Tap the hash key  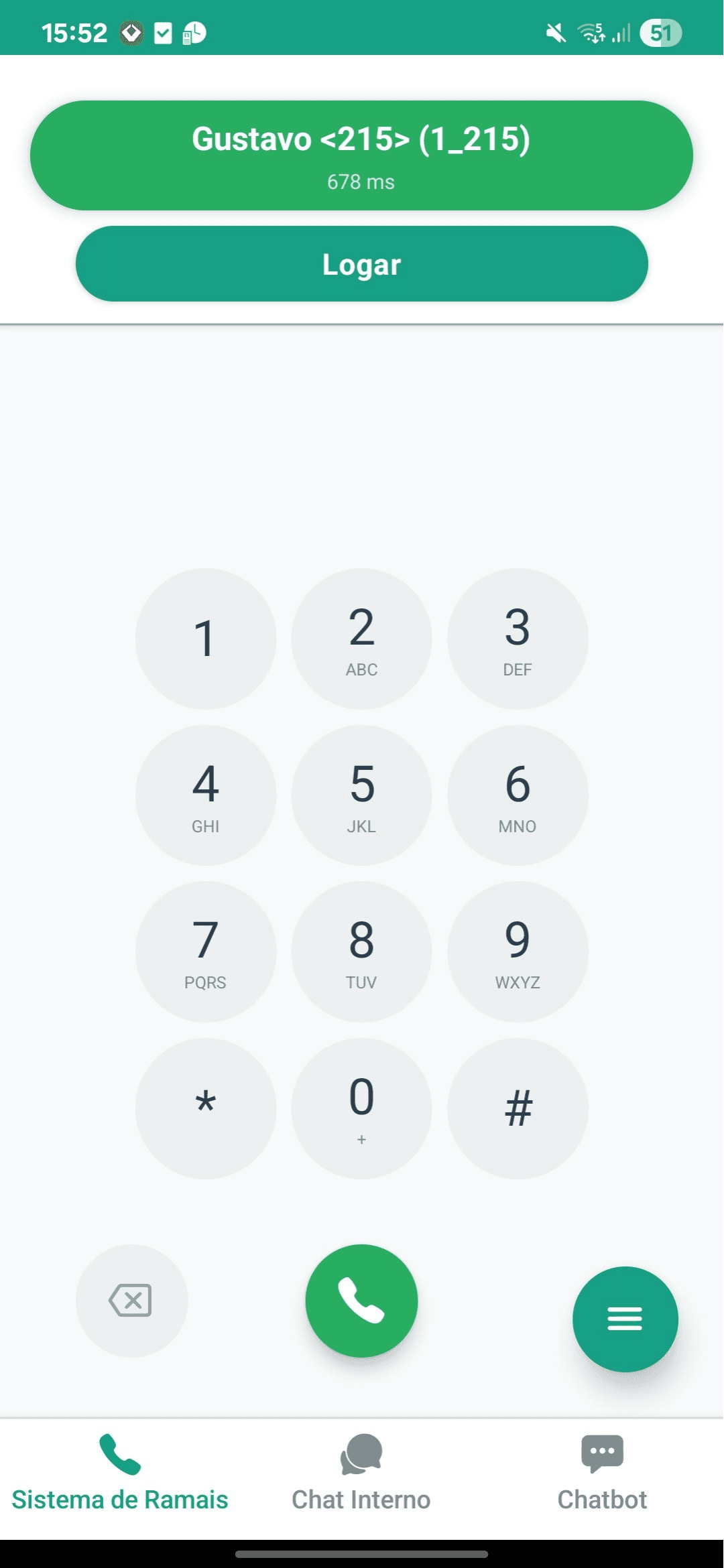tap(518, 1108)
